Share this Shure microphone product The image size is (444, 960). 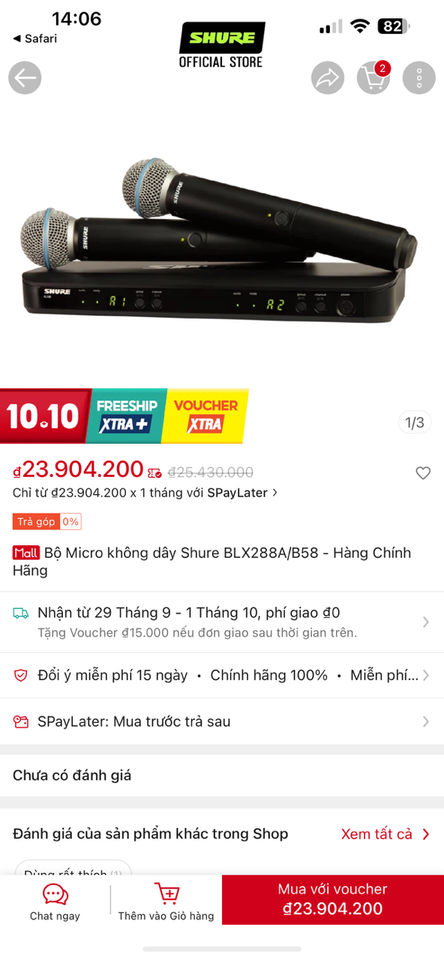[328, 78]
